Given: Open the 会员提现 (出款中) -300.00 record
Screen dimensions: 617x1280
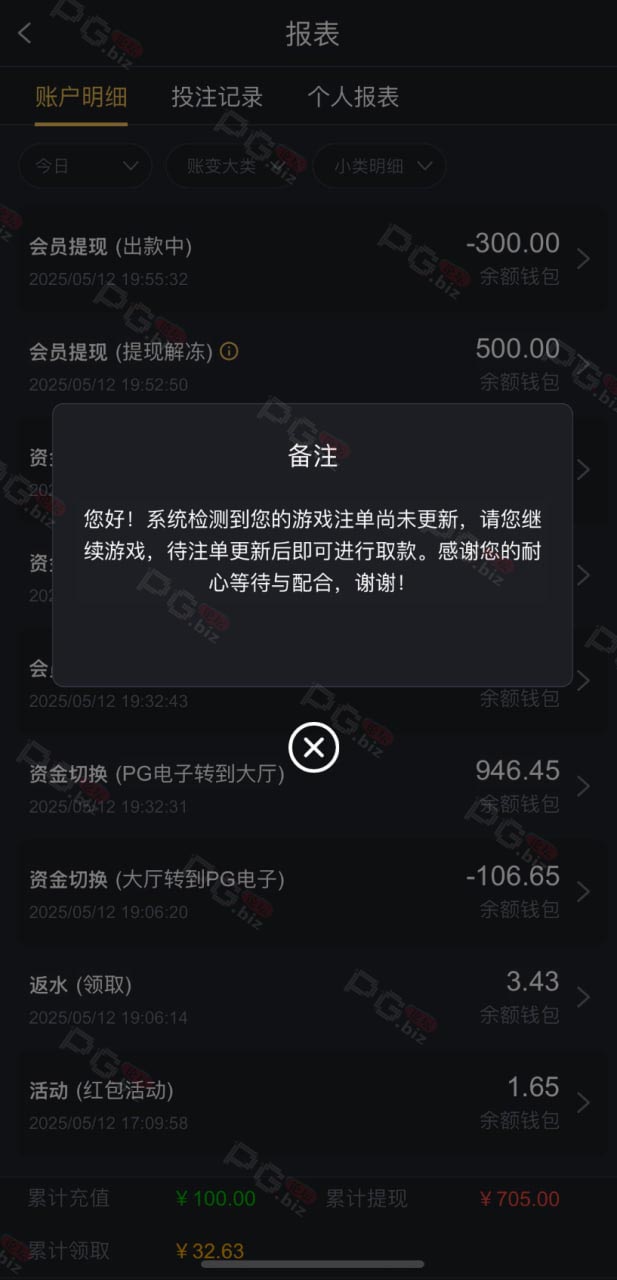Looking at the screenshot, I should (308, 259).
